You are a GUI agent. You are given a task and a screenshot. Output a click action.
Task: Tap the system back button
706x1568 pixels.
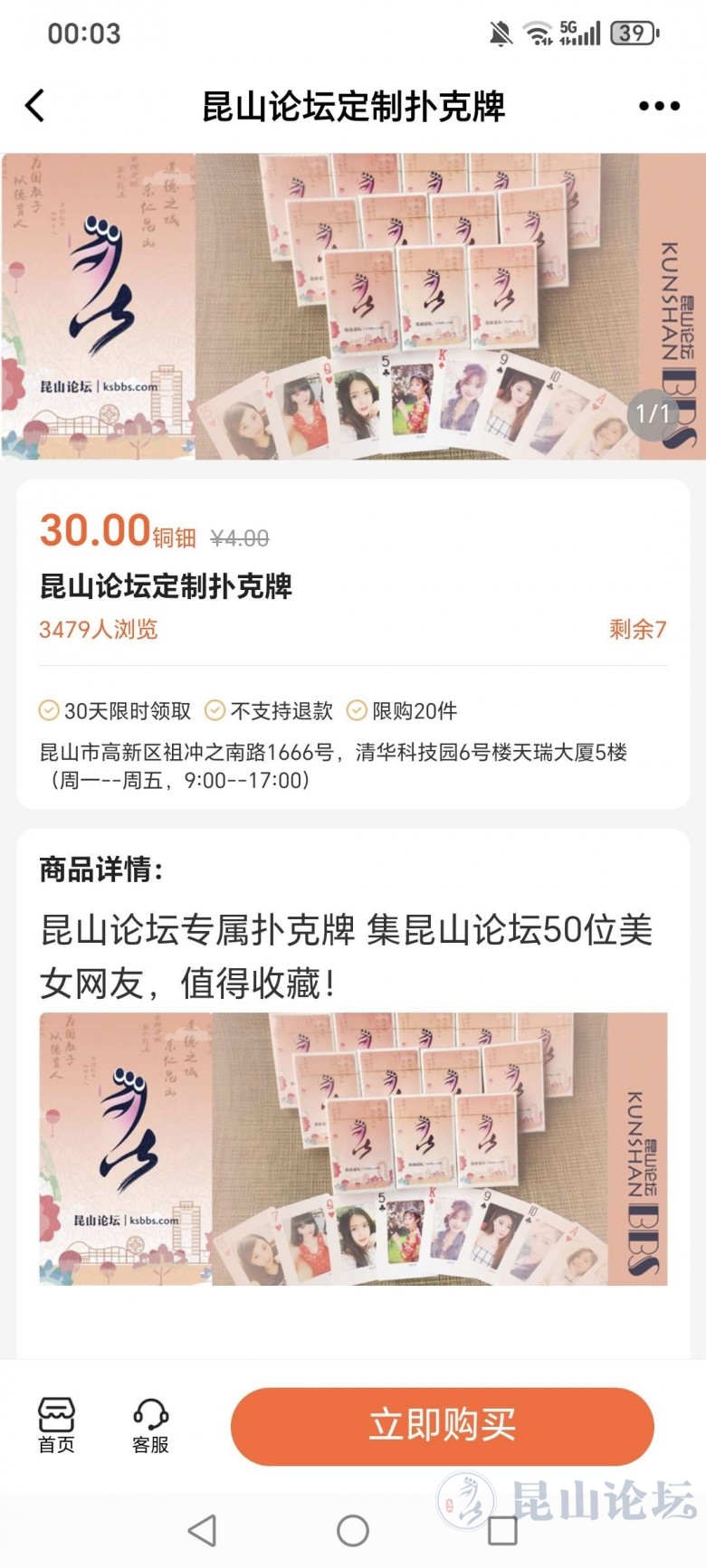point(202,1531)
